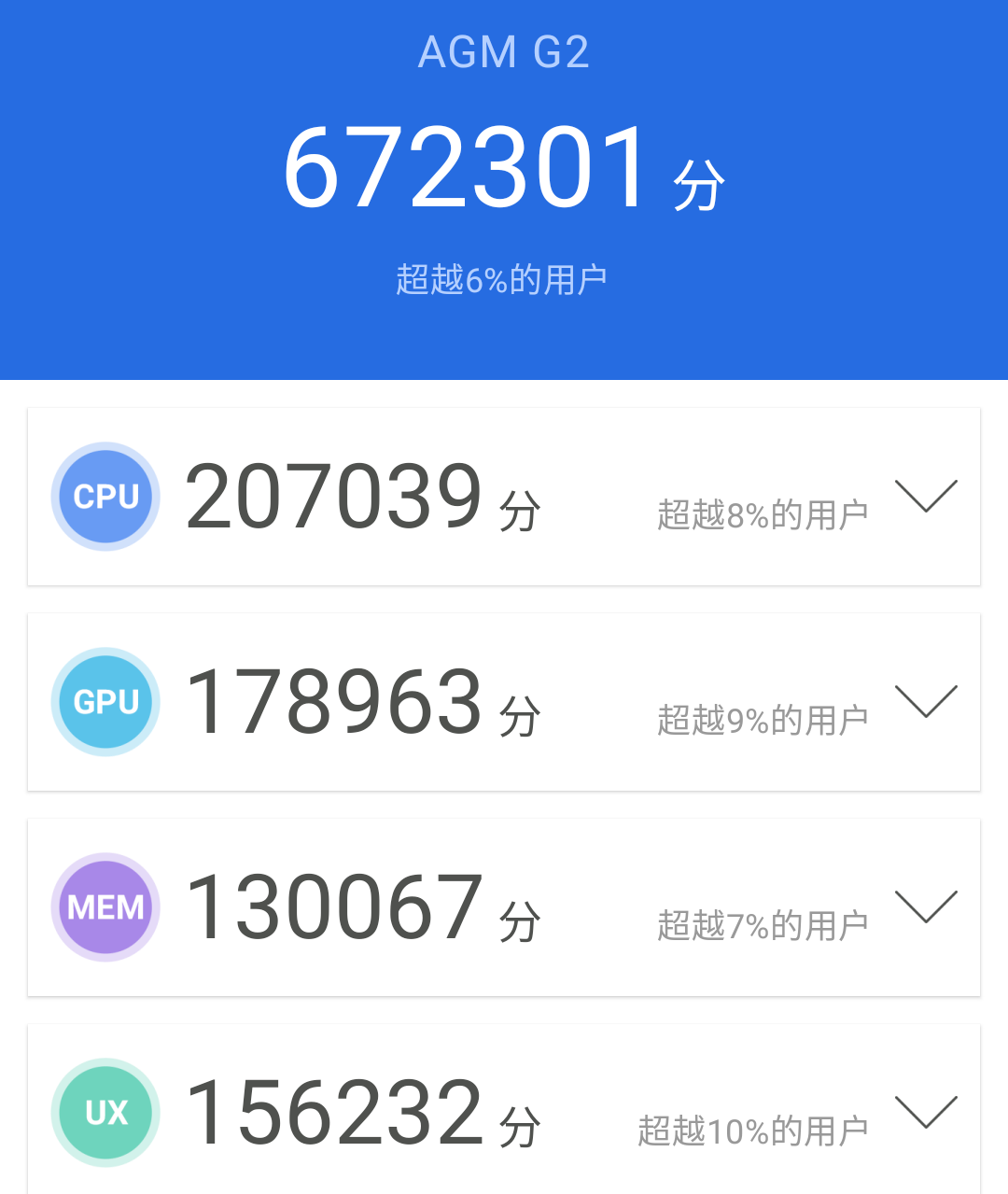Expand the CPU score details
This screenshot has height=1194, width=1008.
pyautogui.click(x=926, y=496)
